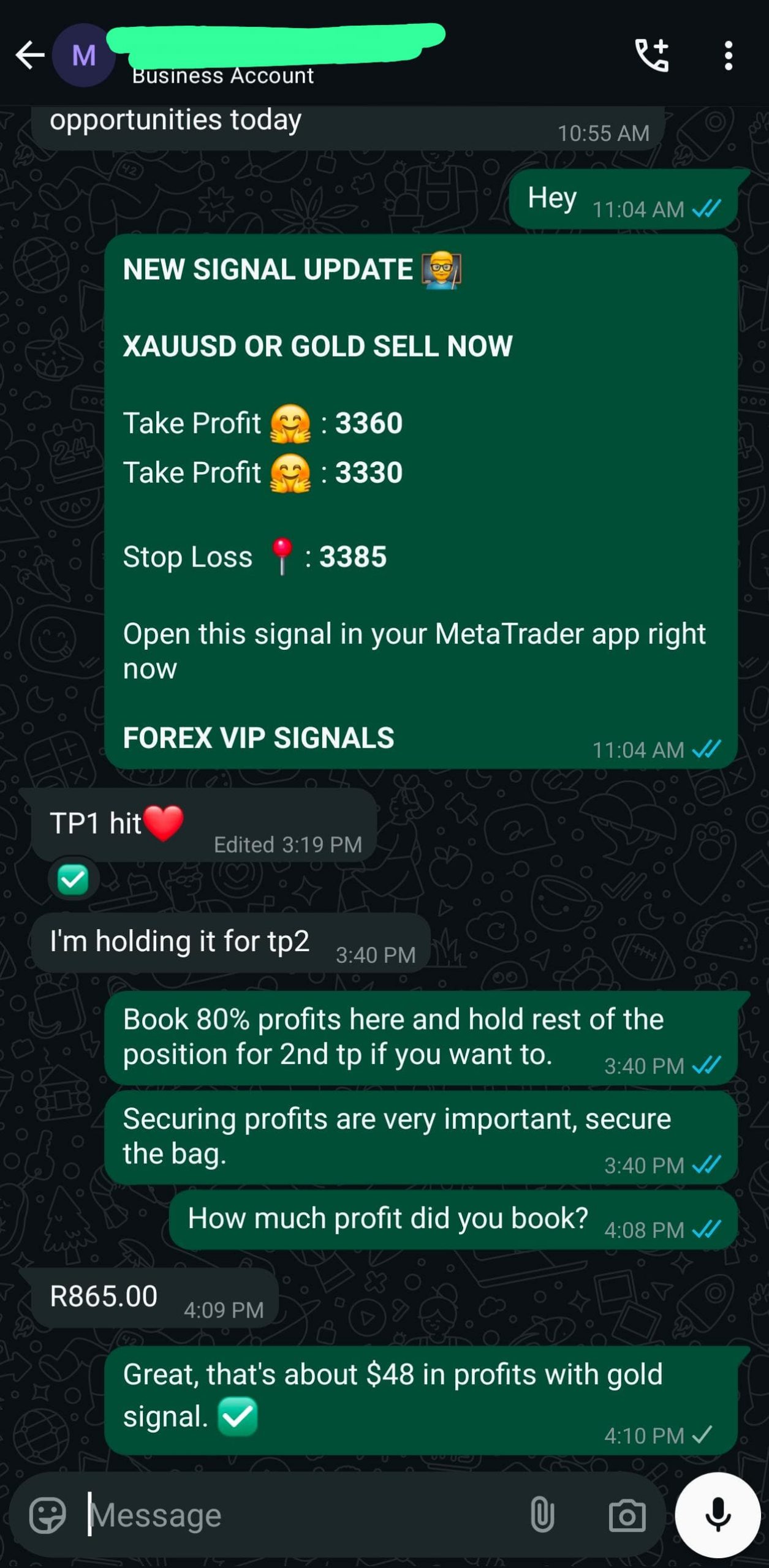Open the camera from the message bar
This screenshot has width=769, height=1568.
click(x=627, y=1515)
